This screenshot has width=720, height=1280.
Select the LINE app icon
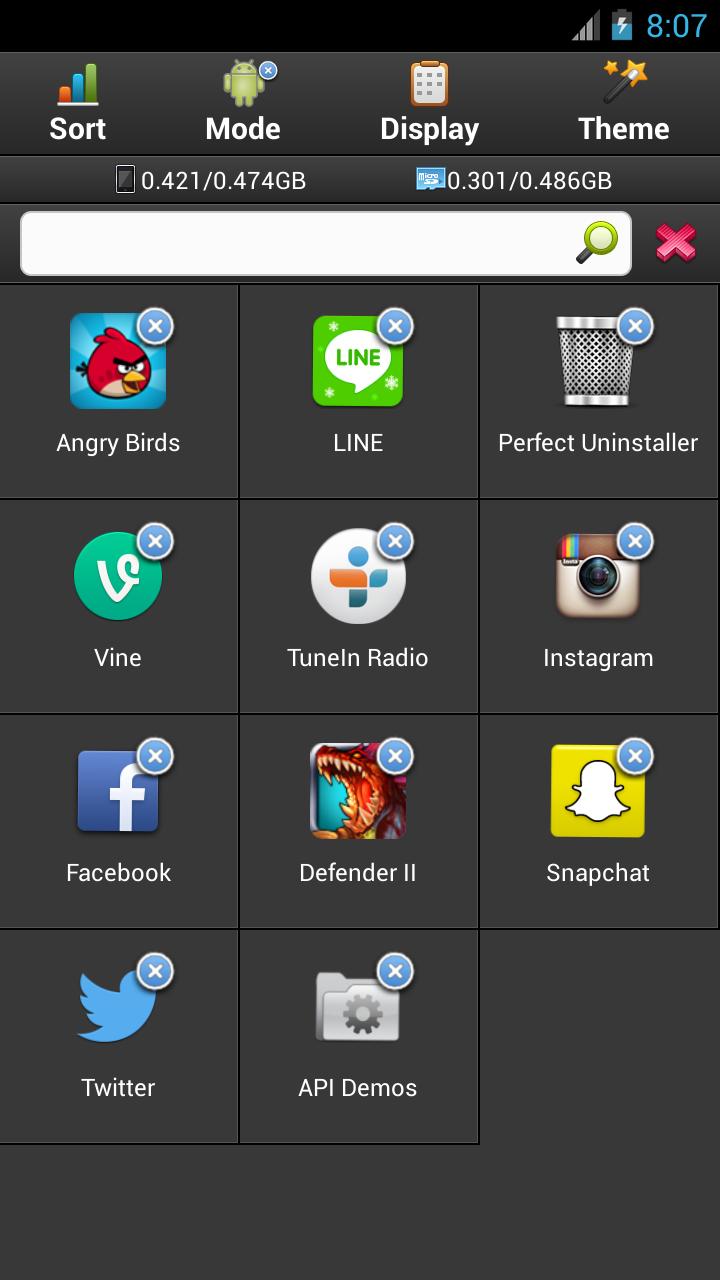pos(357,360)
